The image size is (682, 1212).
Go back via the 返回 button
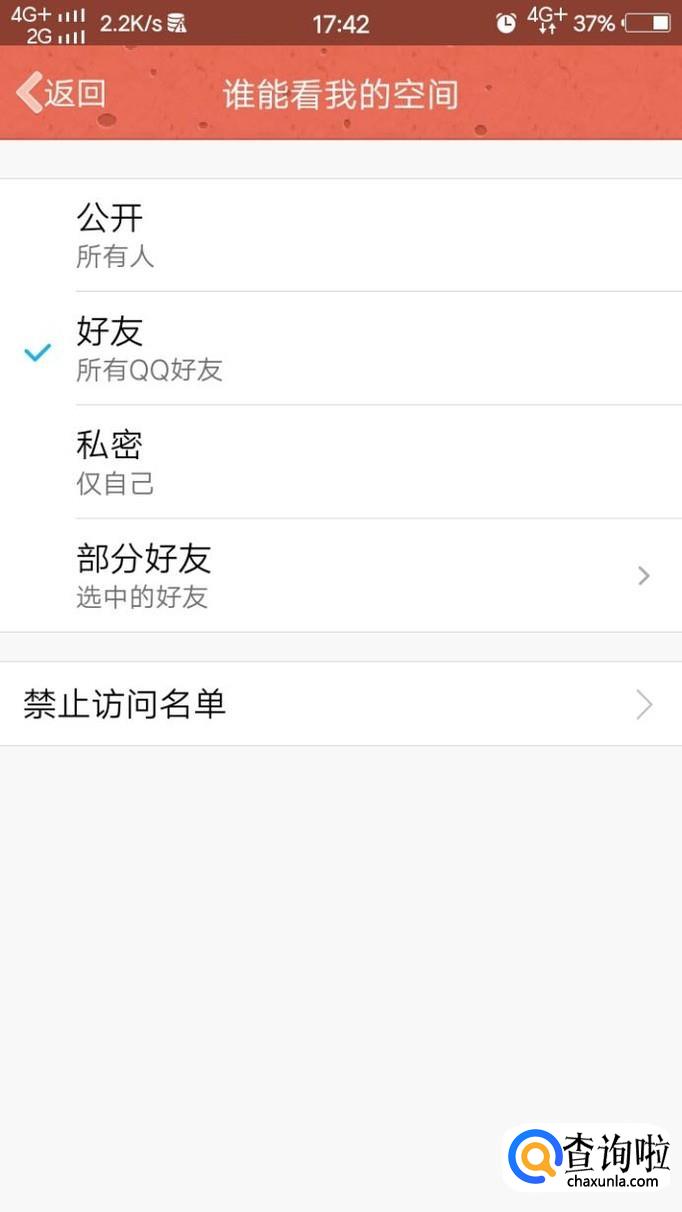click(62, 94)
